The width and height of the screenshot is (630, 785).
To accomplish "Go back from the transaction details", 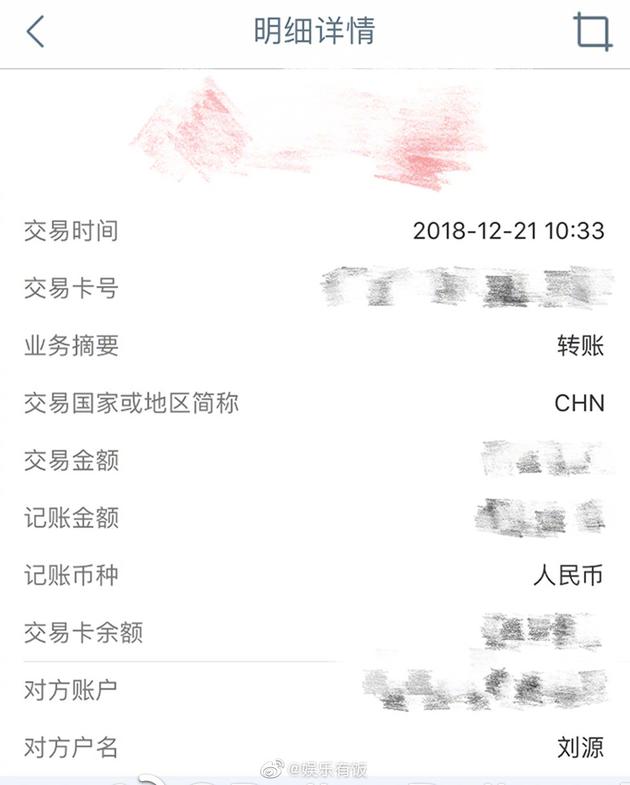I will click(36, 31).
